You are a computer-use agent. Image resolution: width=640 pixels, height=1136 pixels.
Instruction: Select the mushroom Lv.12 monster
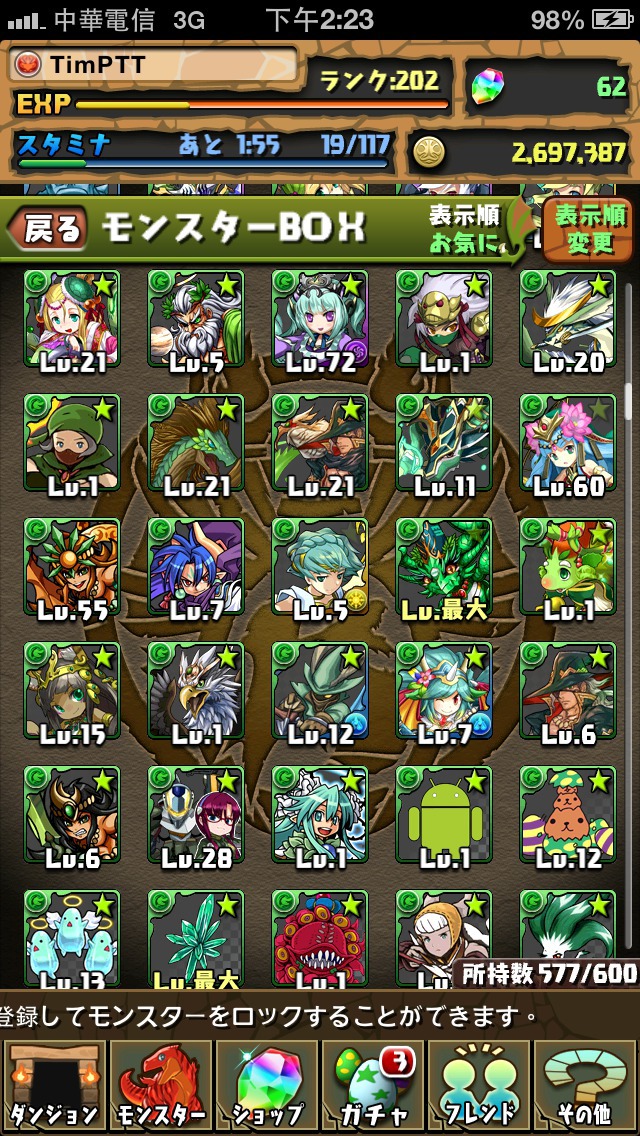[567, 814]
